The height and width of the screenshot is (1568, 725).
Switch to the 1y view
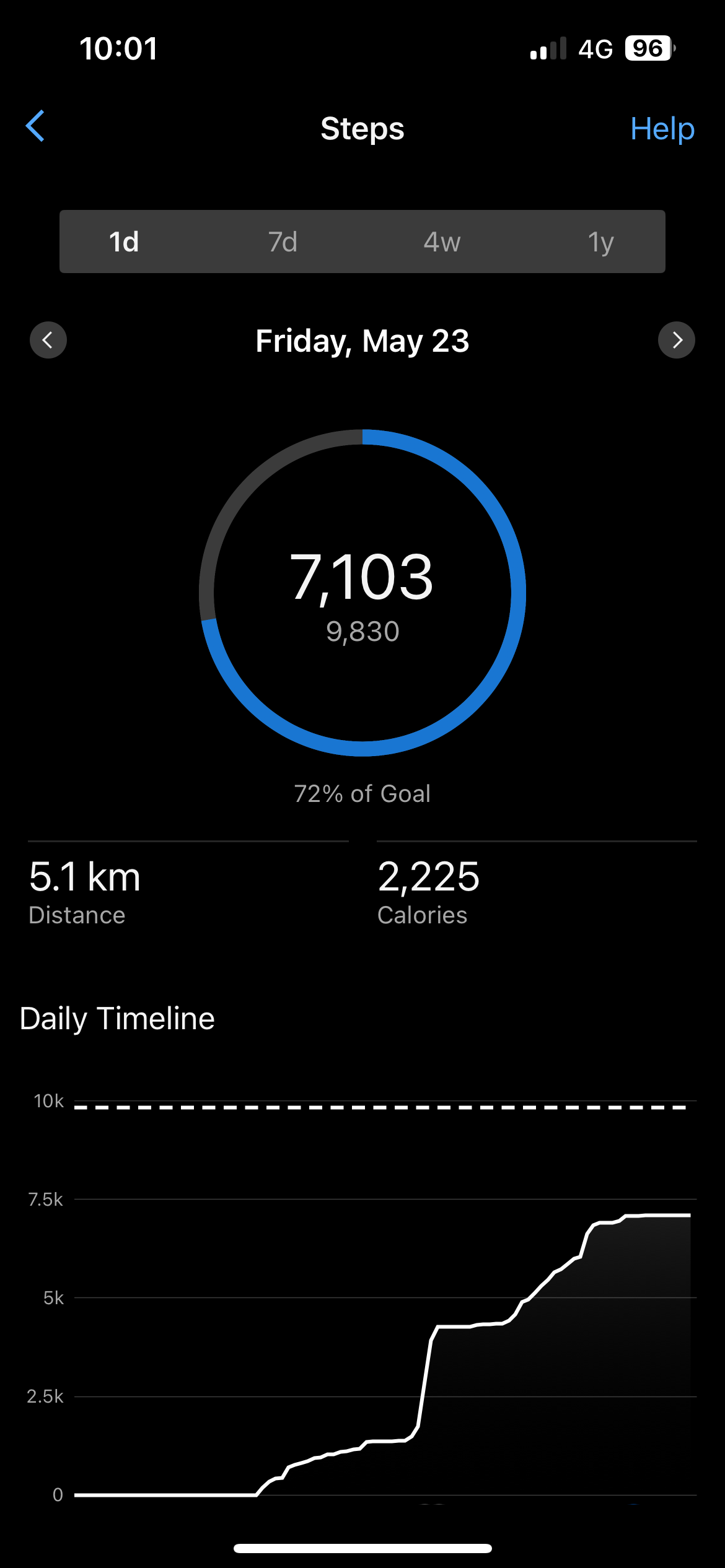click(x=600, y=242)
